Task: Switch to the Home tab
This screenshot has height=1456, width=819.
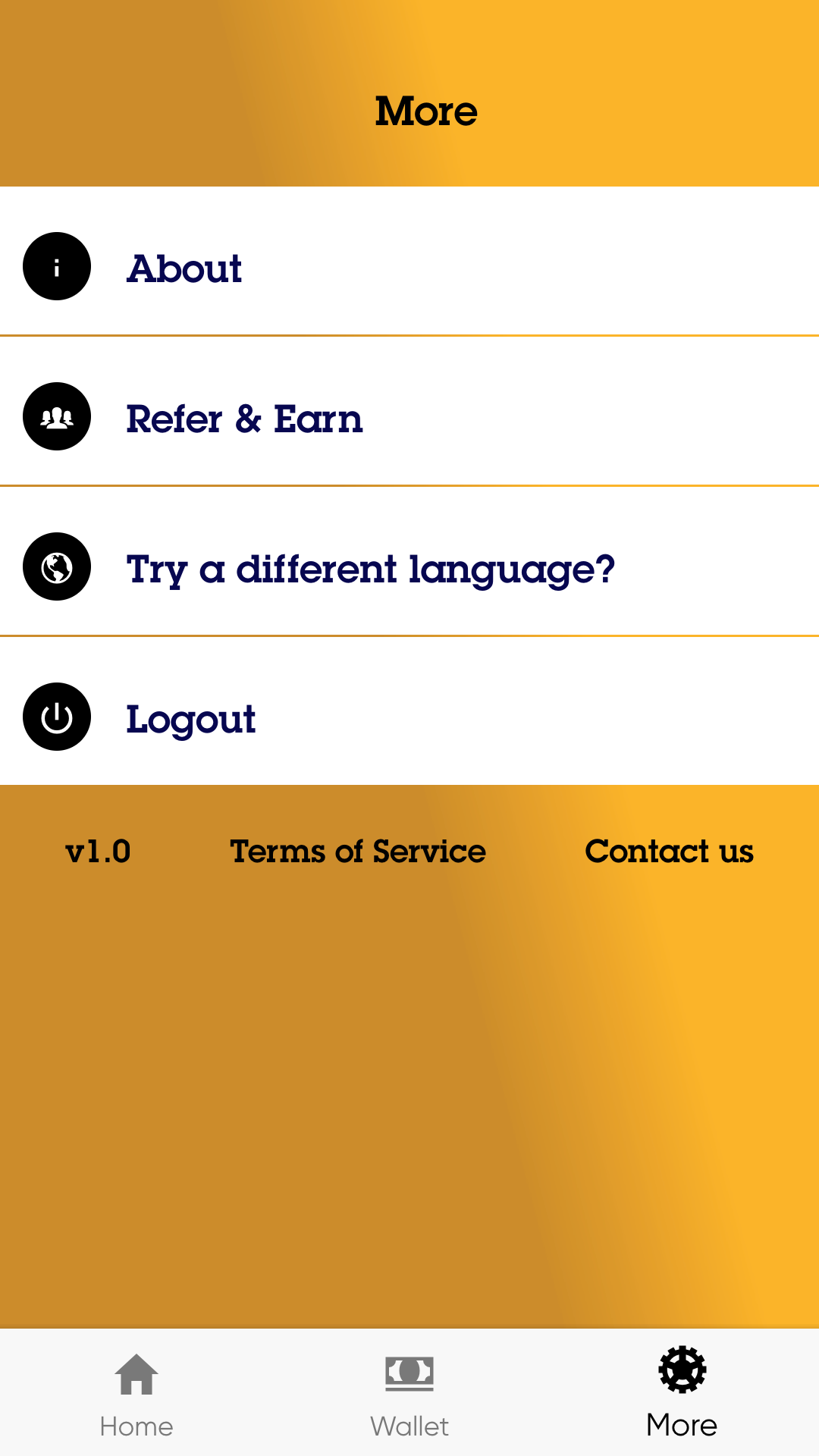Action: click(x=136, y=1394)
